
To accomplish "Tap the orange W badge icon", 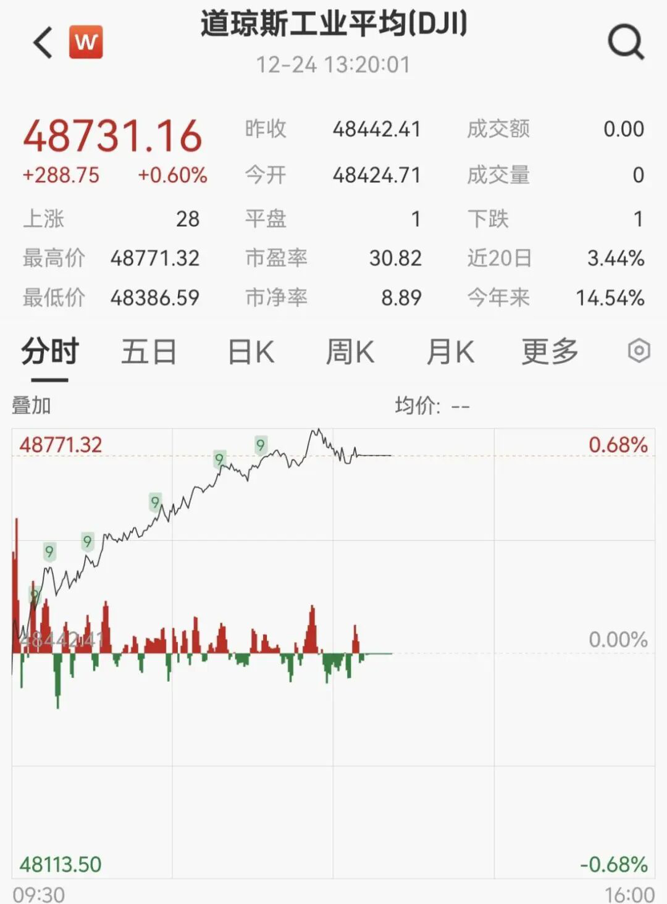I will [x=86, y=43].
